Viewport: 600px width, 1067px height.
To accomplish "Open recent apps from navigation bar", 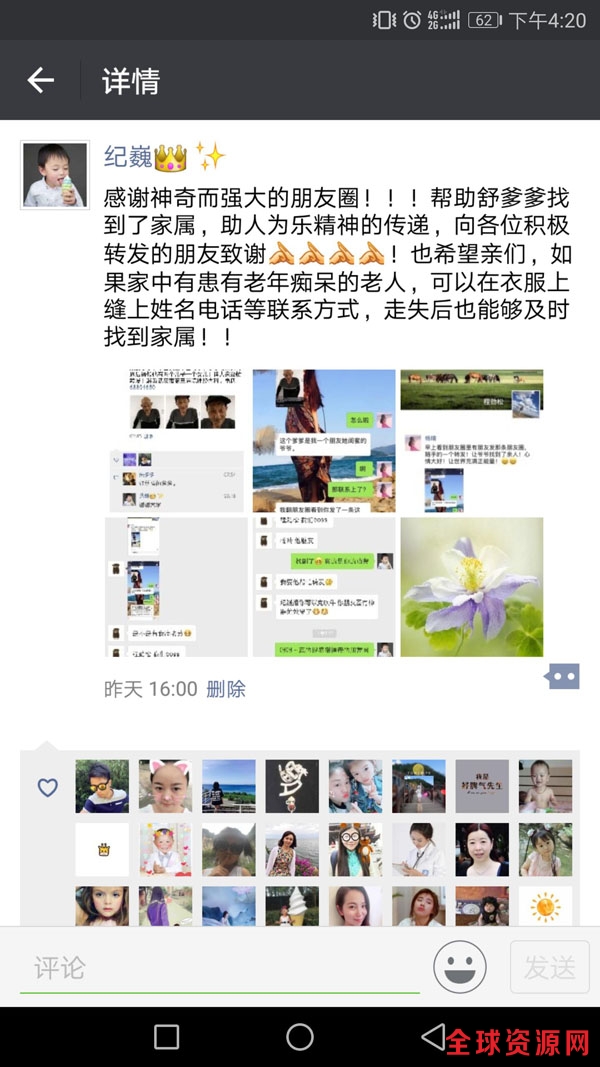I will tap(167, 1037).
